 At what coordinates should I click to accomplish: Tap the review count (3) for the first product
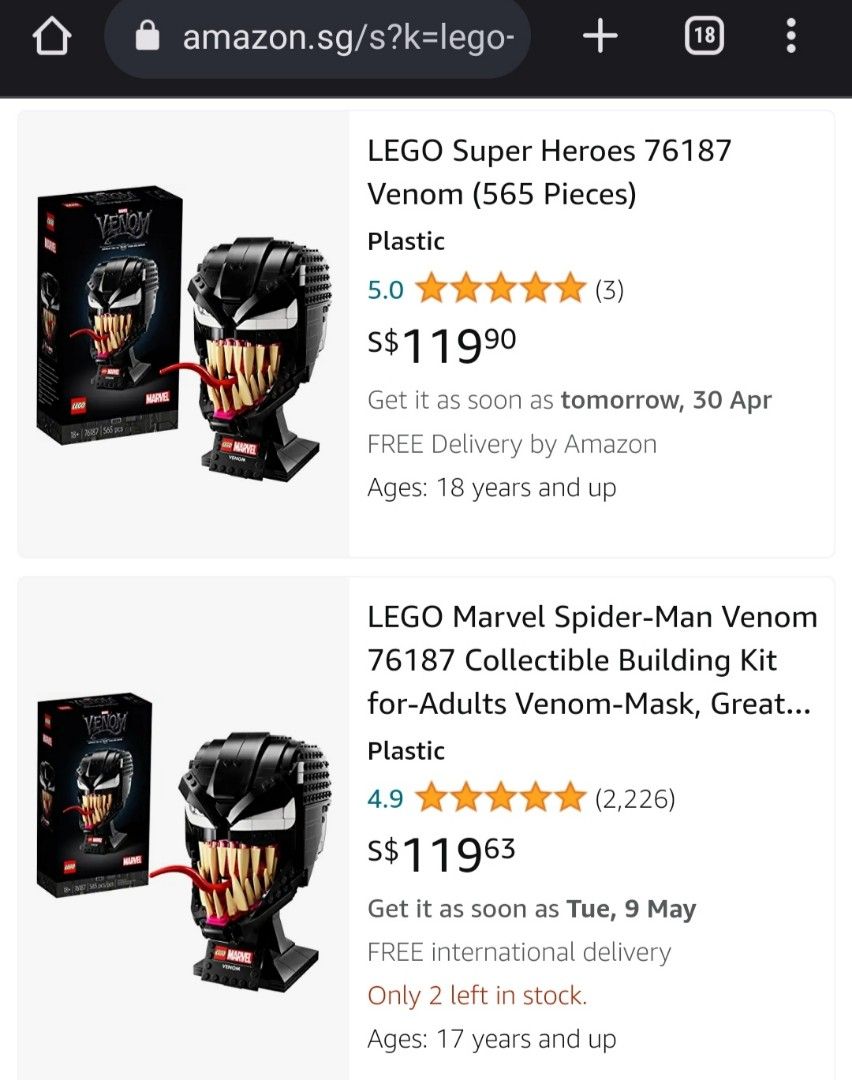pos(610,291)
